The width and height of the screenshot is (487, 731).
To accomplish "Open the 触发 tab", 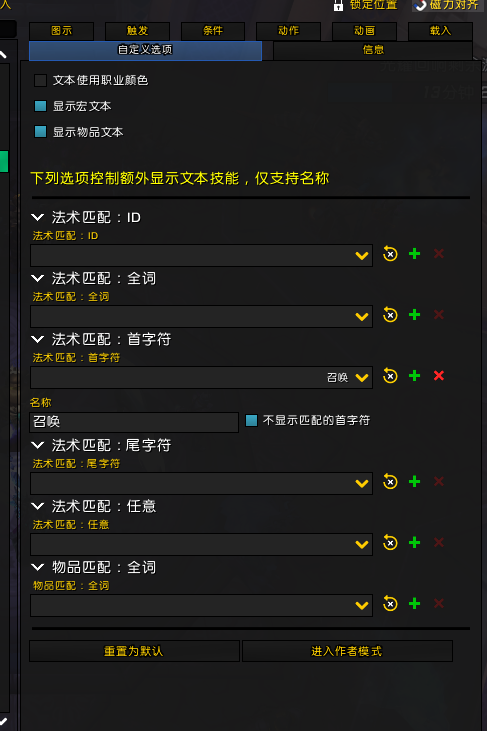I will click(x=137, y=31).
